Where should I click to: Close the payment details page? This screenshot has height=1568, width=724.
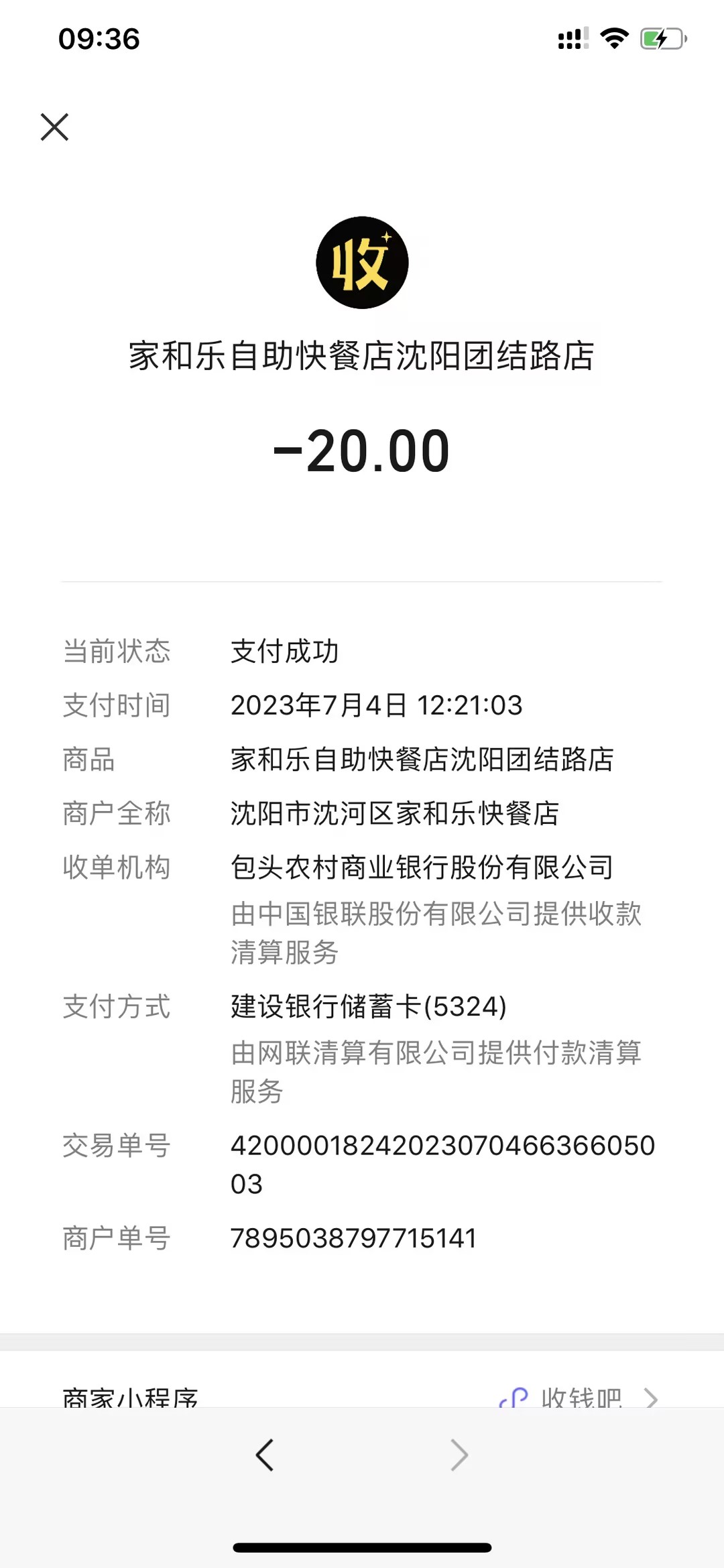(x=54, y=127)
